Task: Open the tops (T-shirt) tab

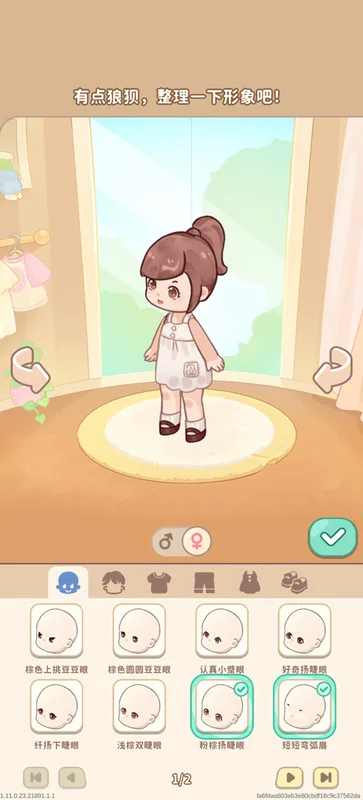Action: pos(159,582)
